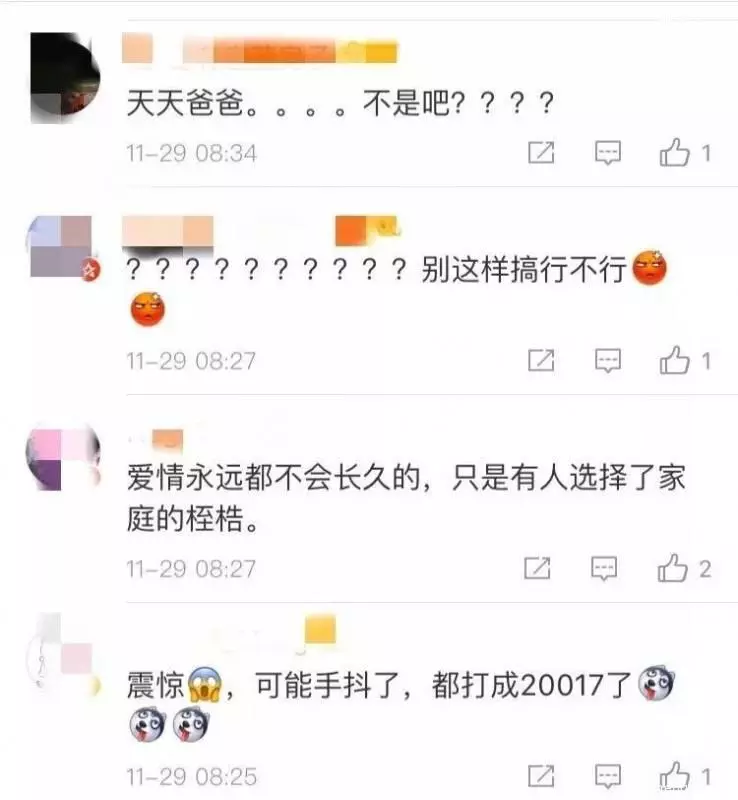Reply to the comment beginning '爱情永远都不会长久的'
Screen dimensions: 738x800
604,569
